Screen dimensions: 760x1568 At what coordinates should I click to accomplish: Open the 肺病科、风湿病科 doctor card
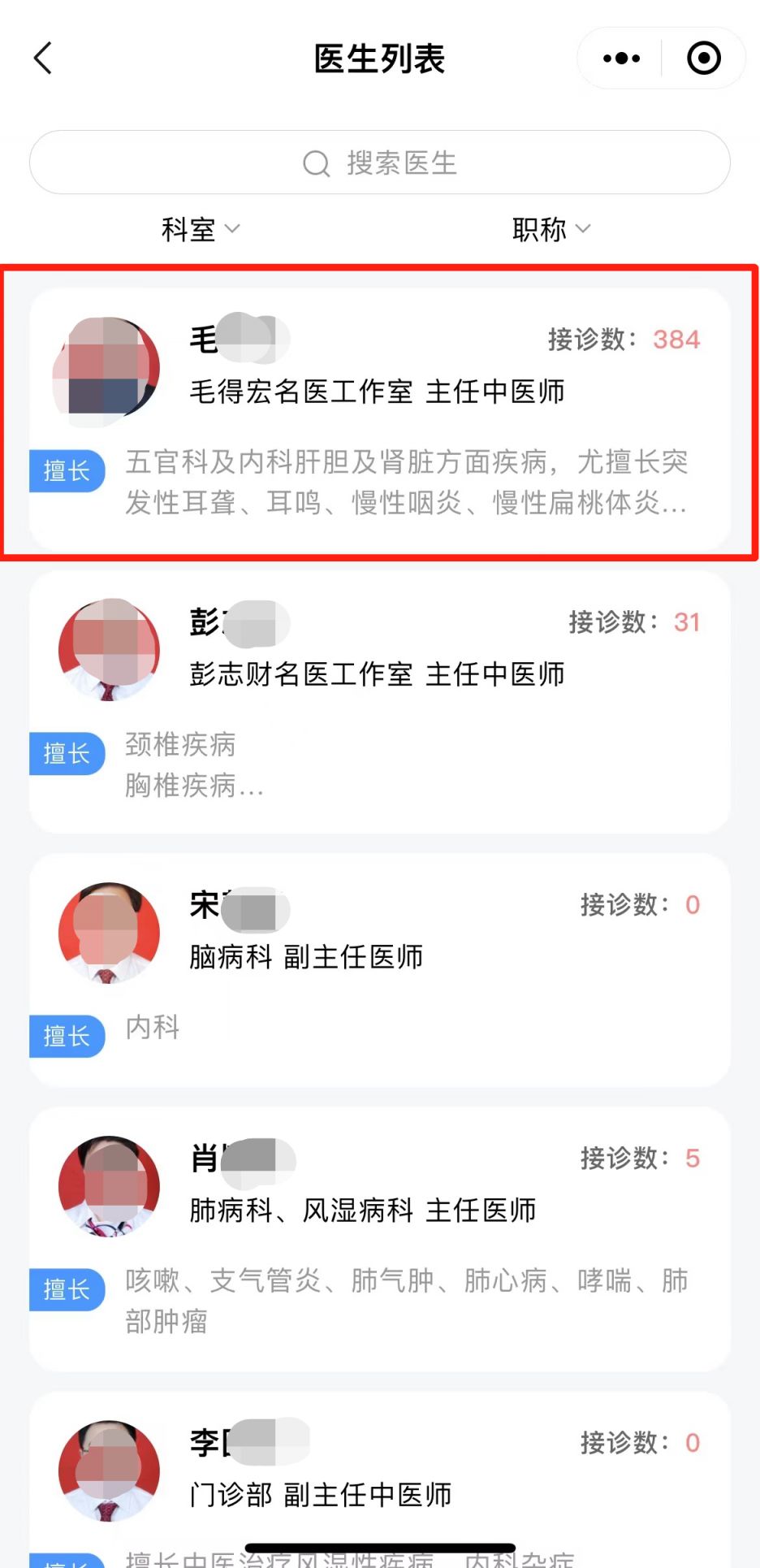pos(380,1237)
